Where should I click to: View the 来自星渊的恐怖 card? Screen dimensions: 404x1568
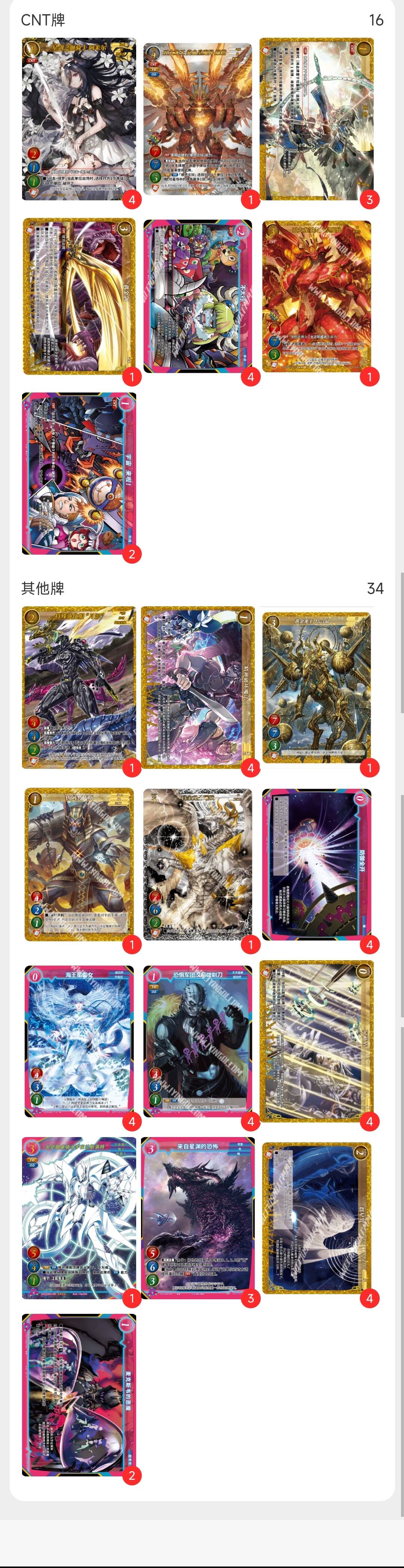point(198,1218)
